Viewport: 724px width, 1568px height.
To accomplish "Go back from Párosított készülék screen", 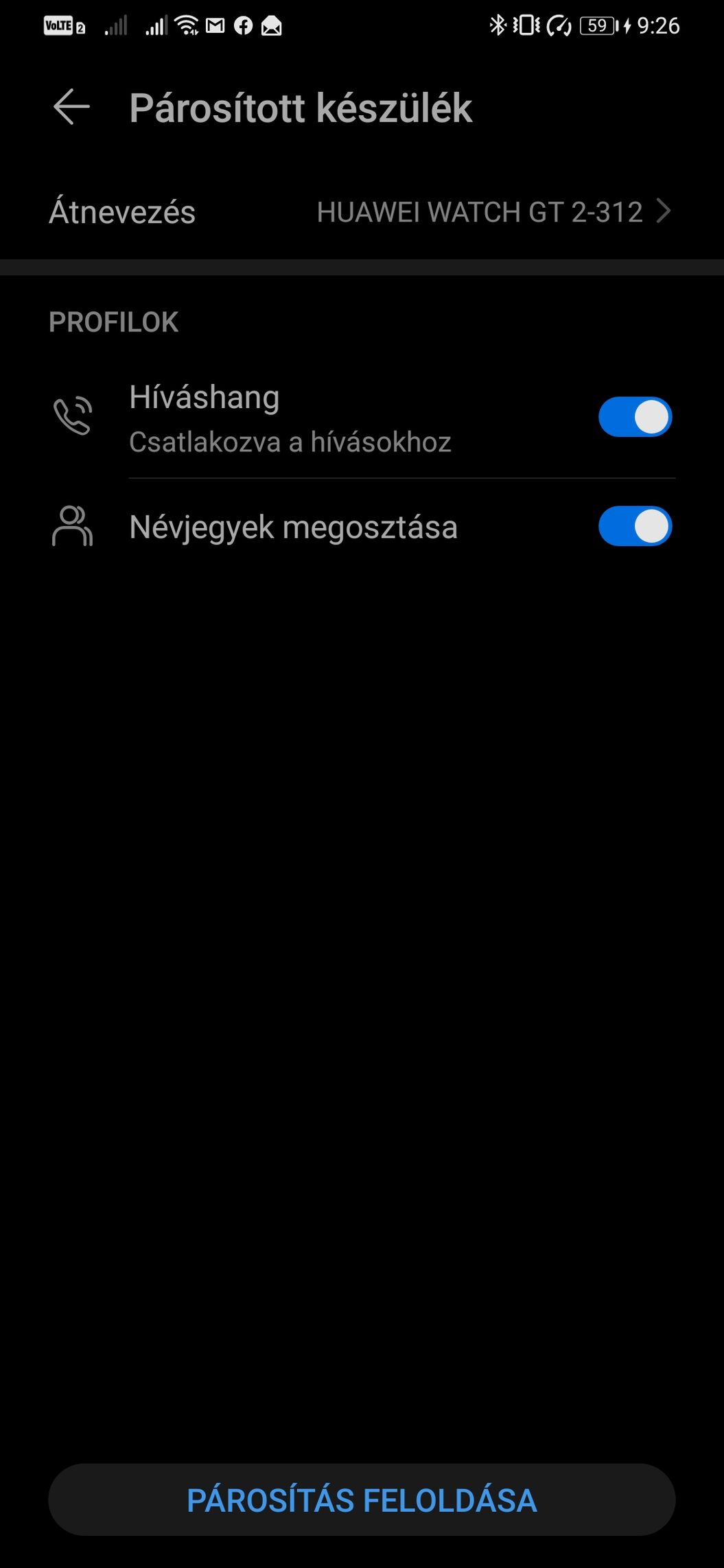I will [71, 108].
